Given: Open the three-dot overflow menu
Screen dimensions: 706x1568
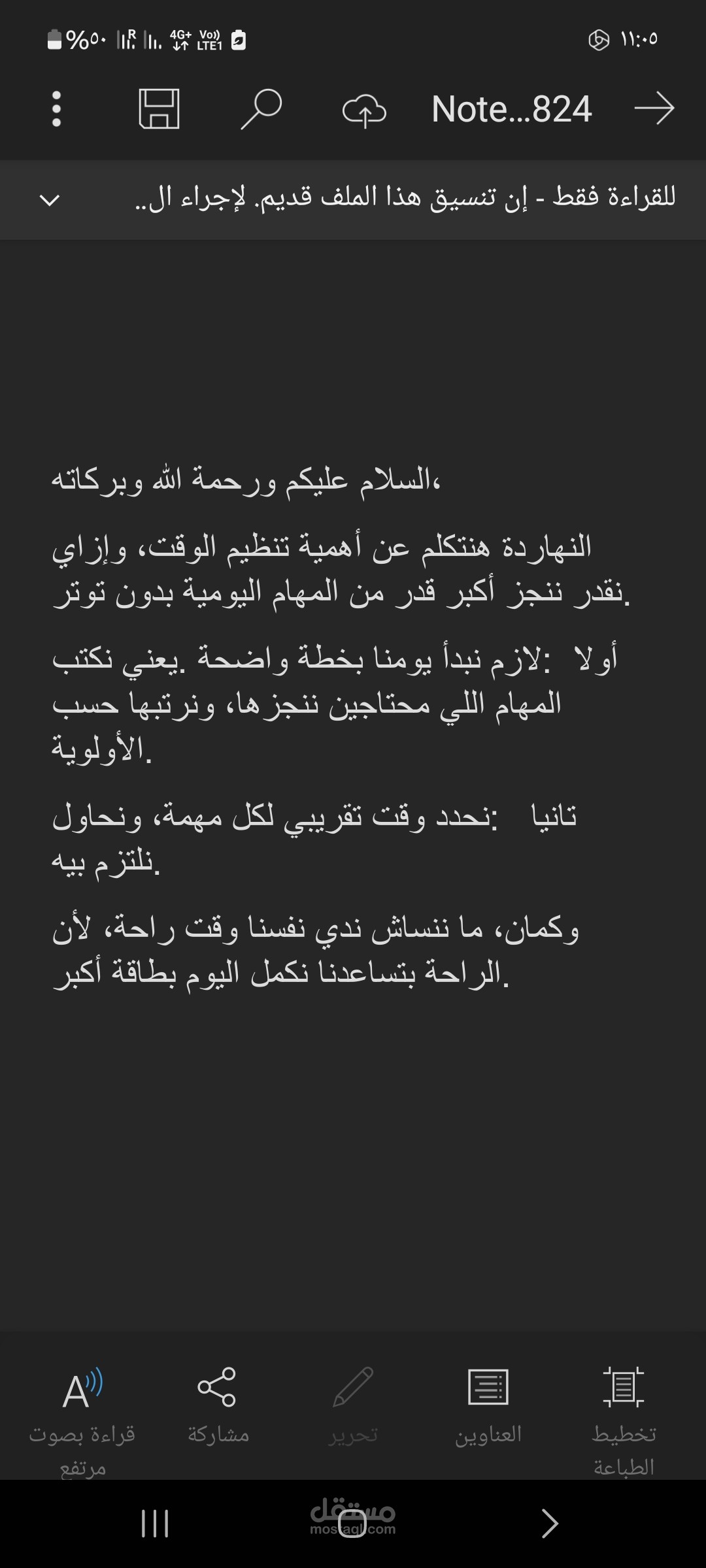Looking at the screenshot, I should pos(56,108).
